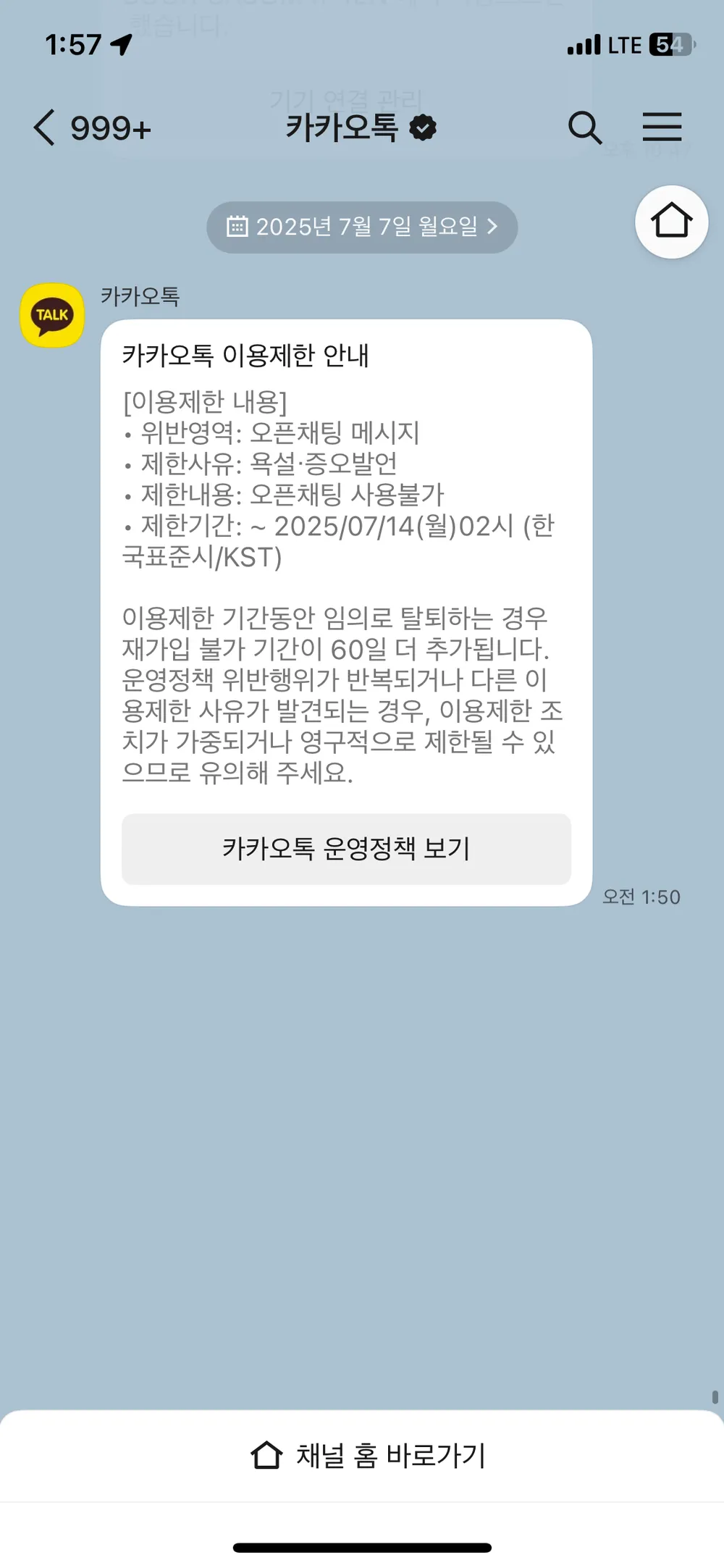The width and height of the screenshot is (724, 1568).
Task: Open the hamburger menu of the chat
Action: coord(662,127)
